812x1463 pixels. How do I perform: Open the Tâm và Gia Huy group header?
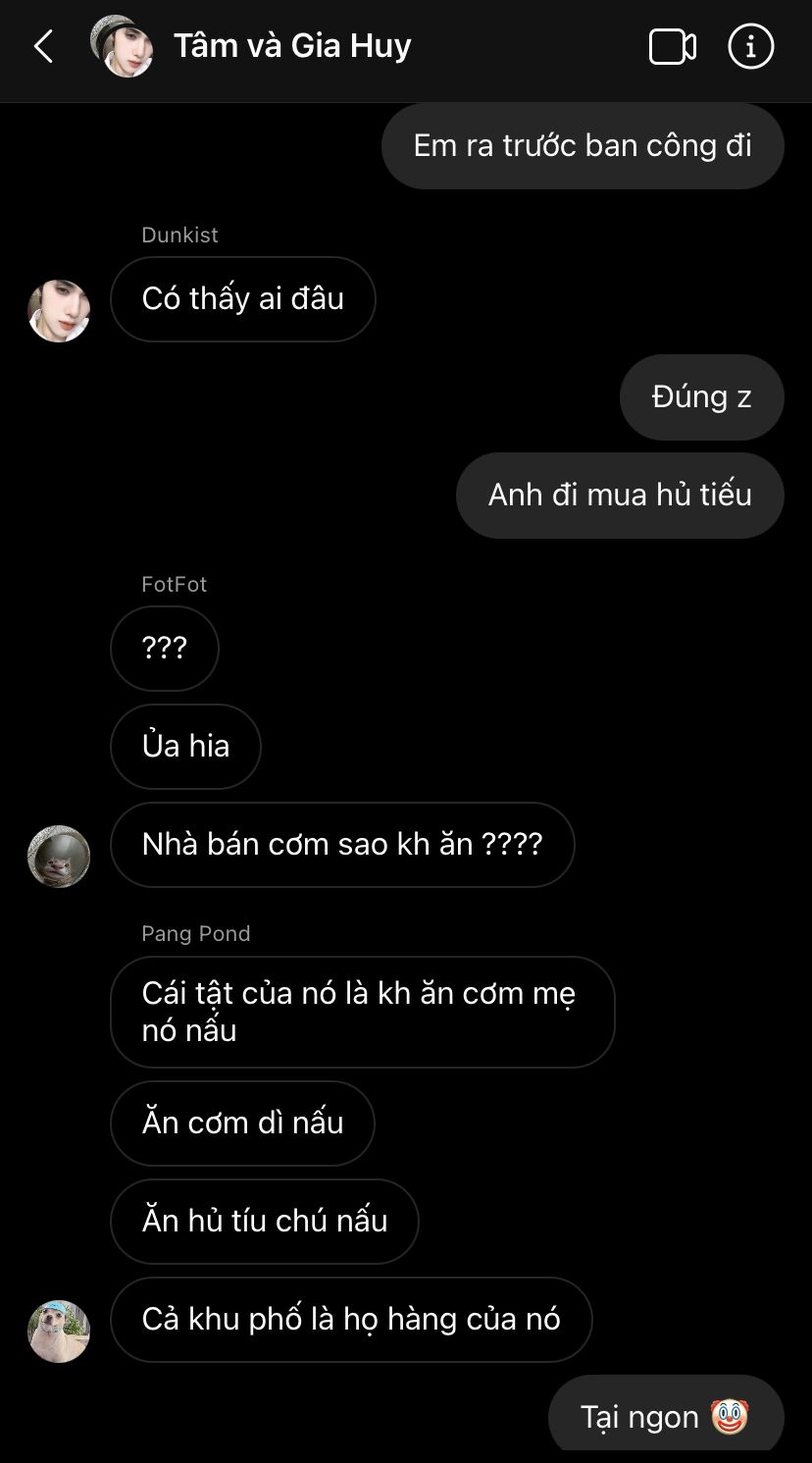(x=291, y=46)
